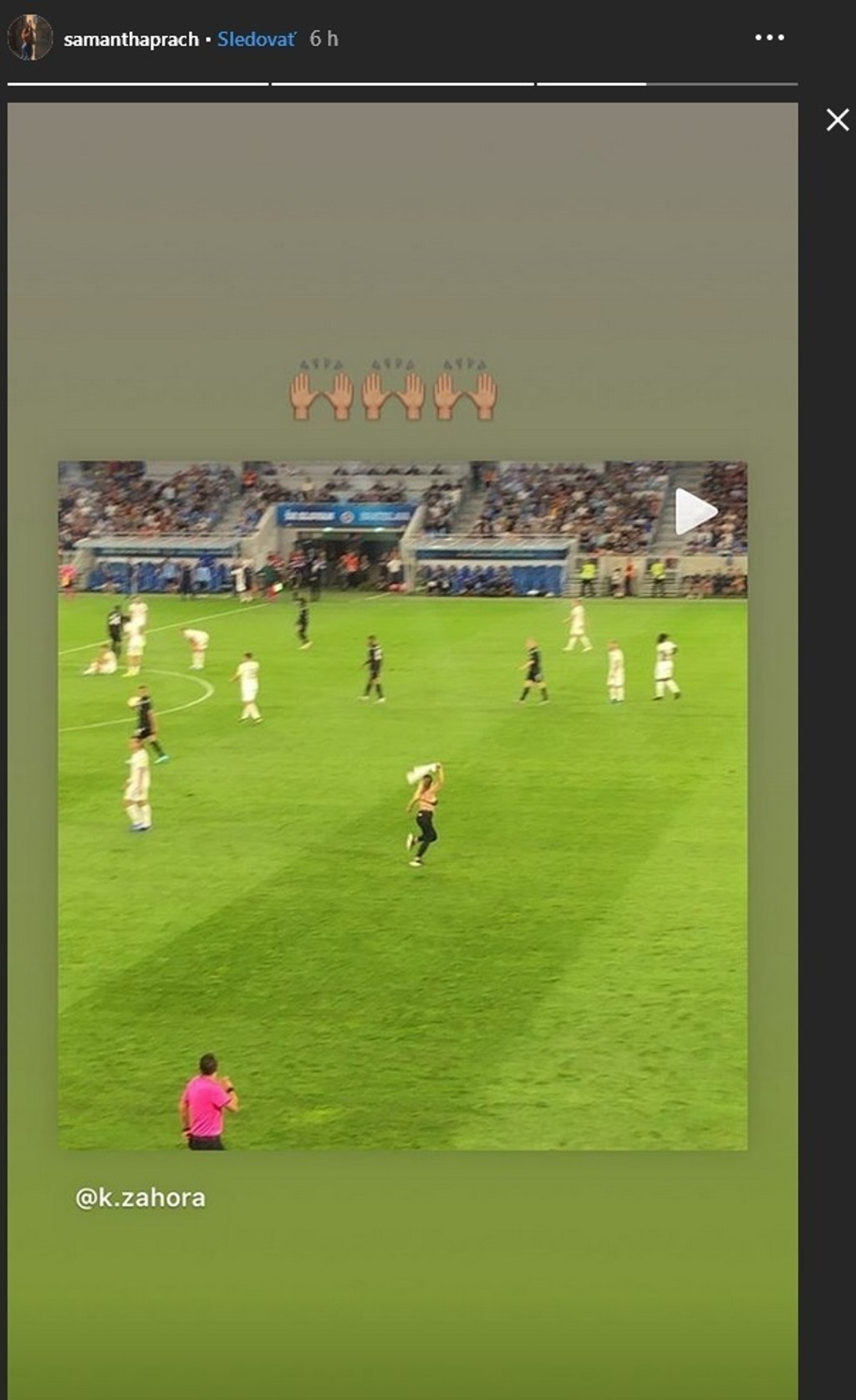The image size is (856, 1400).
Task: Close the story viewer
Action: tap(837, 120)
